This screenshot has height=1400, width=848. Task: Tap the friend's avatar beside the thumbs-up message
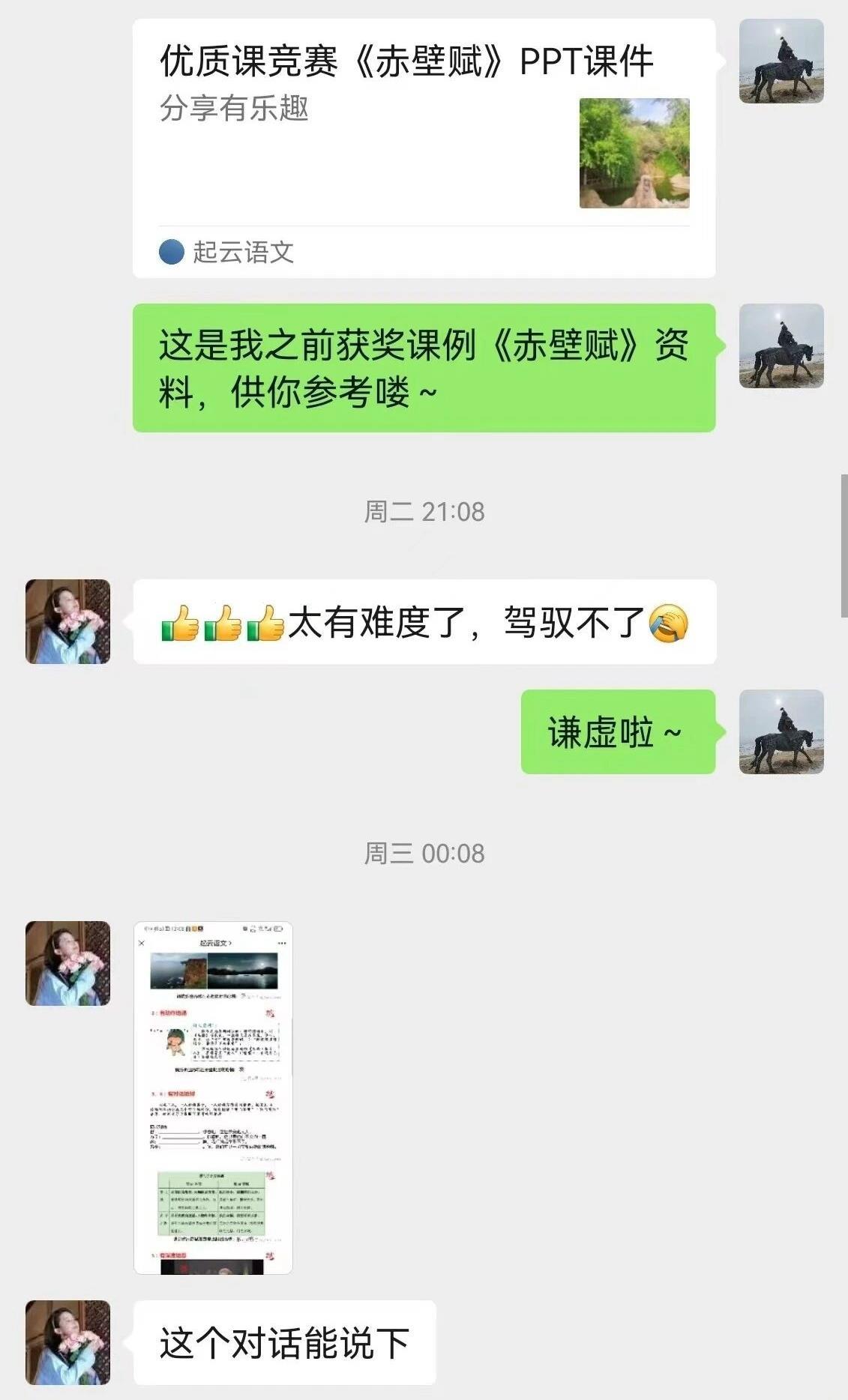click(x=67, y=622)
